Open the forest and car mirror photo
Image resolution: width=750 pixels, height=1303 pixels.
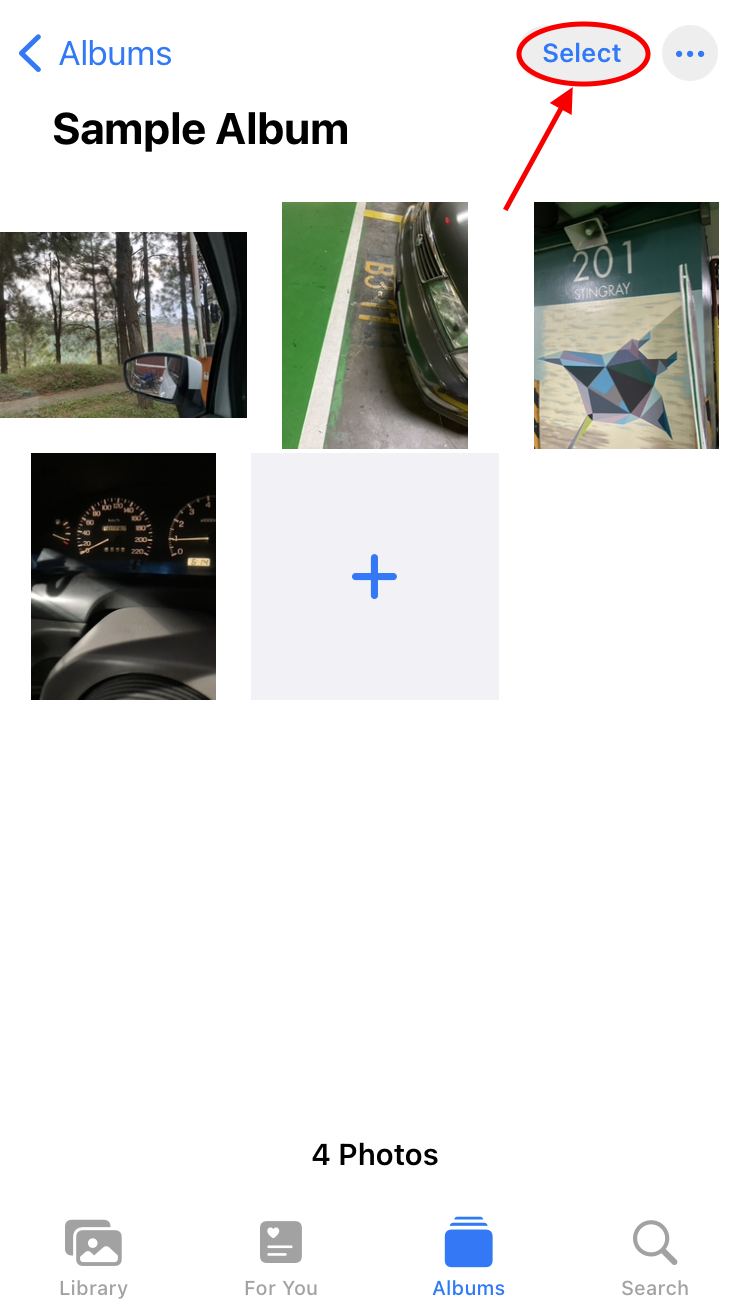point(123,325)
